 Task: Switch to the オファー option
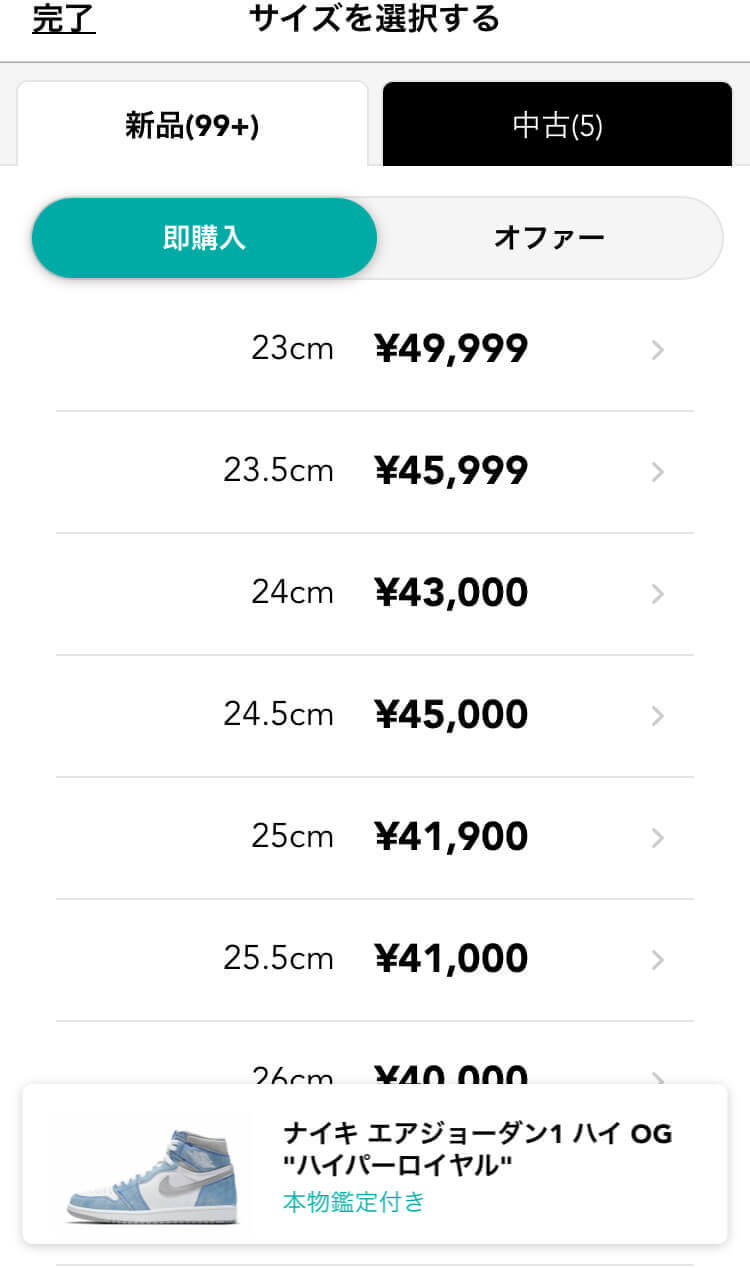(x=549, y=238)
